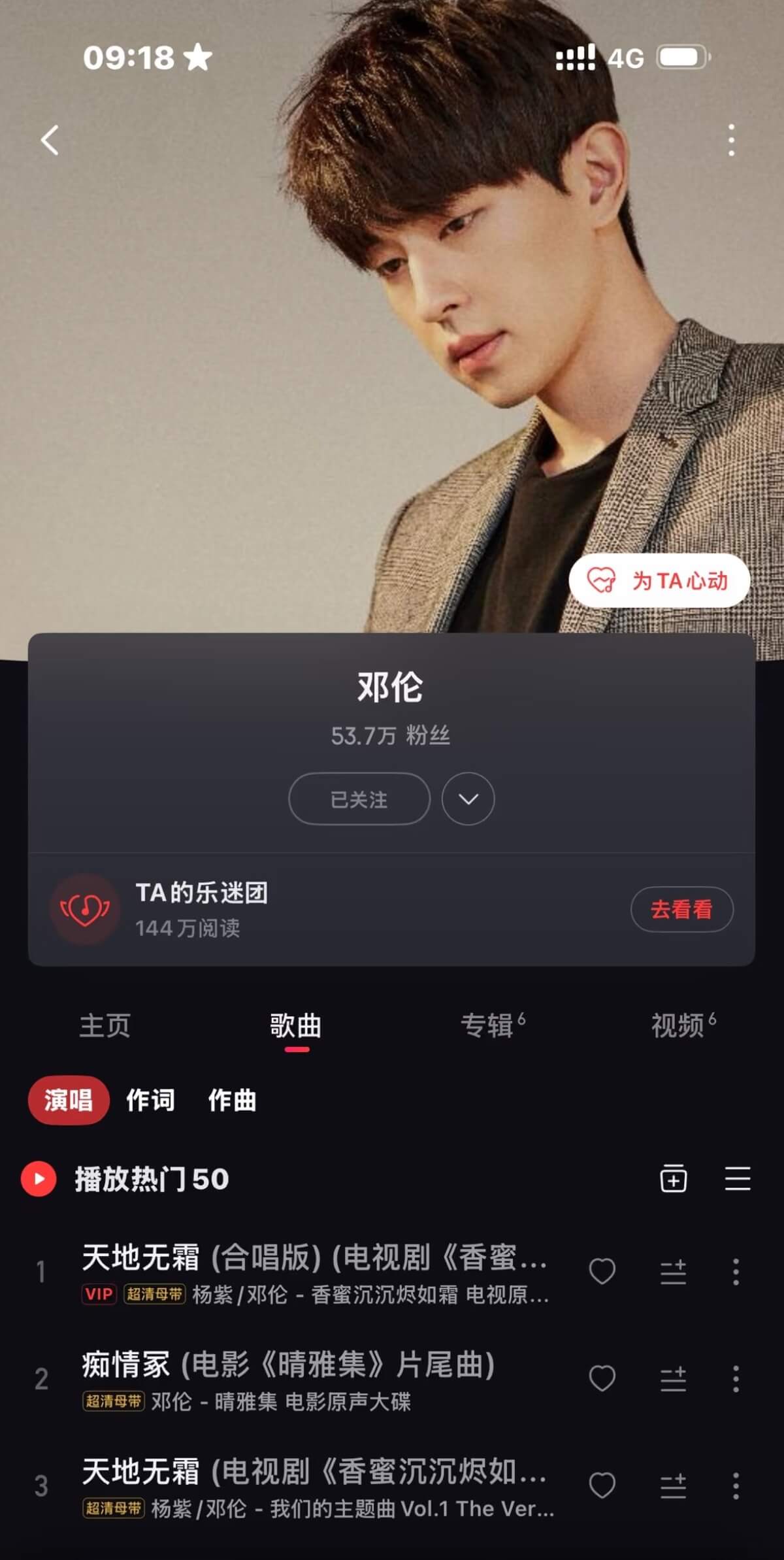Select the 演唱 filter chip
The width and height of the screenshot is (784, 1560).
pyautogui.click(x=68, y=1101)
